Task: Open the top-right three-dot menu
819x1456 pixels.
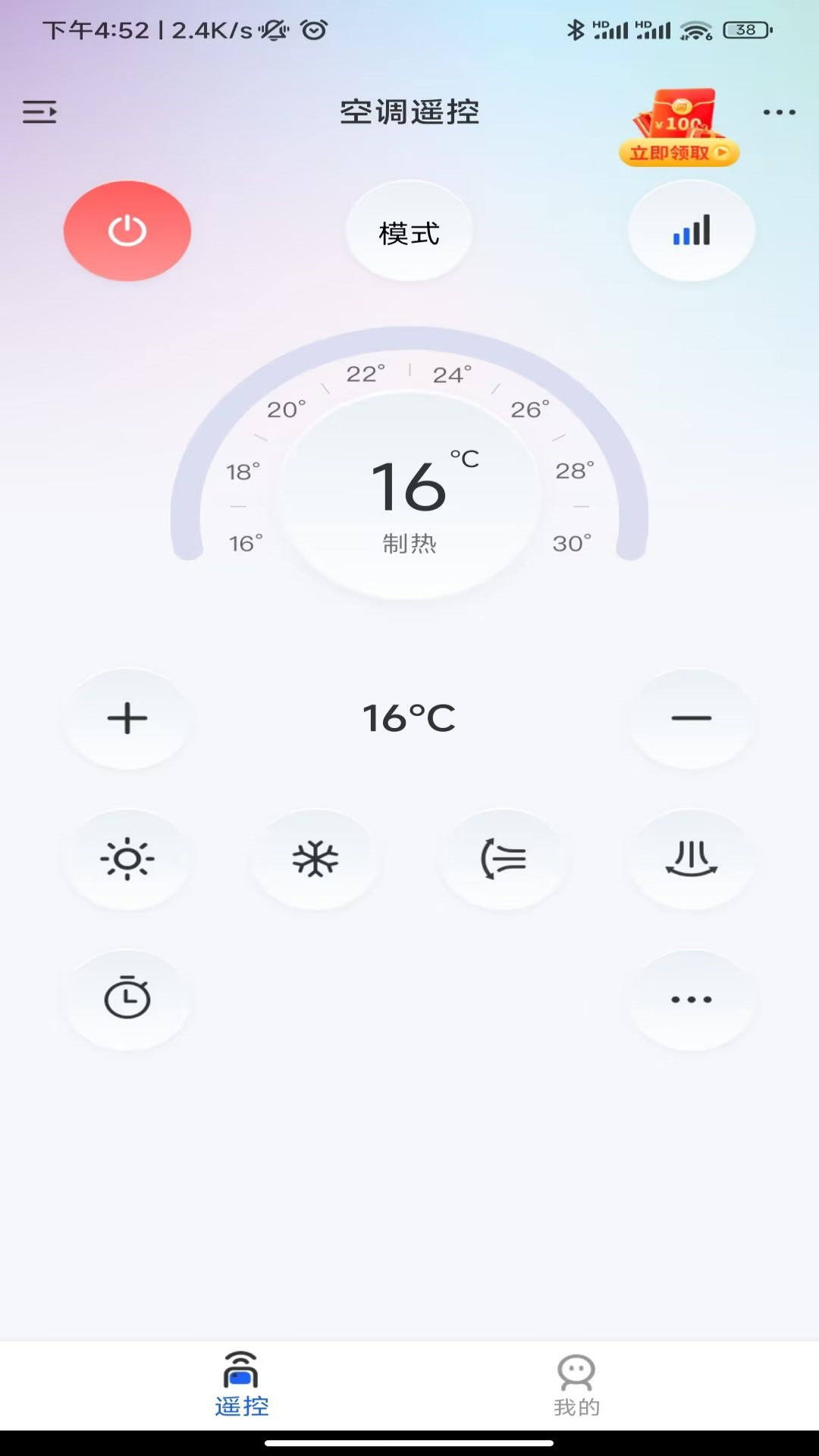Action: pos(778,111)
